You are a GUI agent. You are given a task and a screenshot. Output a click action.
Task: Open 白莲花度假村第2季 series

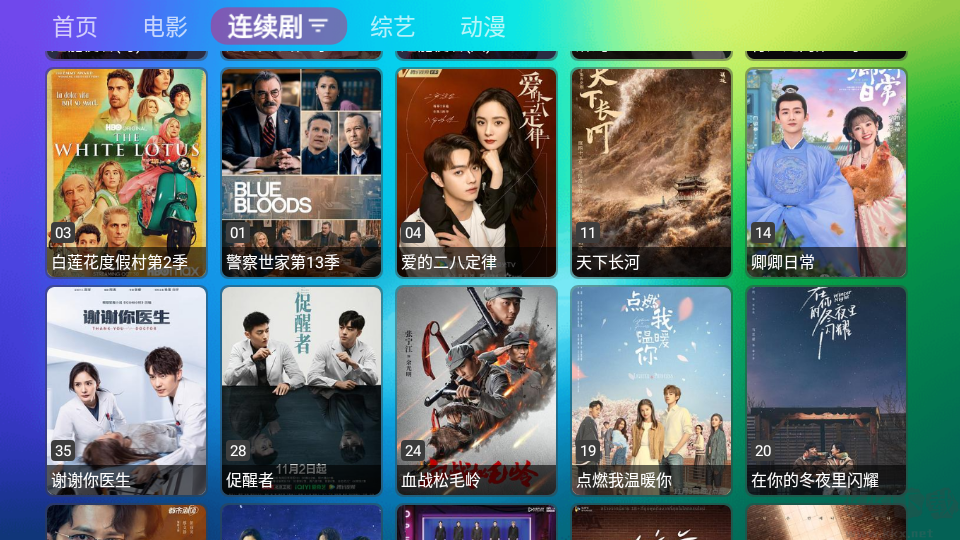pyautogui.click(x=127, y=172)
